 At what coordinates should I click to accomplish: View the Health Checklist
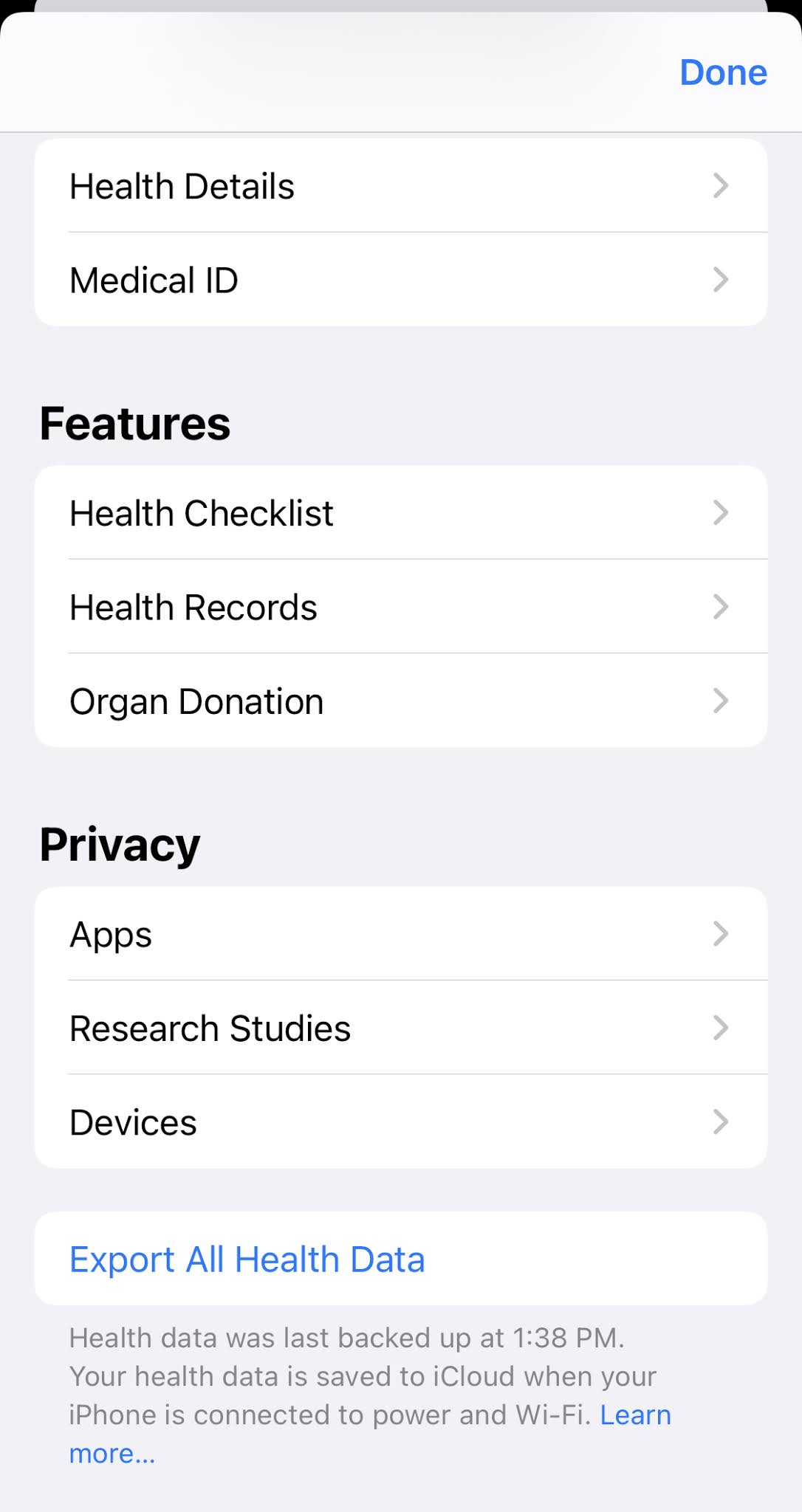click(x=400, y=513)
